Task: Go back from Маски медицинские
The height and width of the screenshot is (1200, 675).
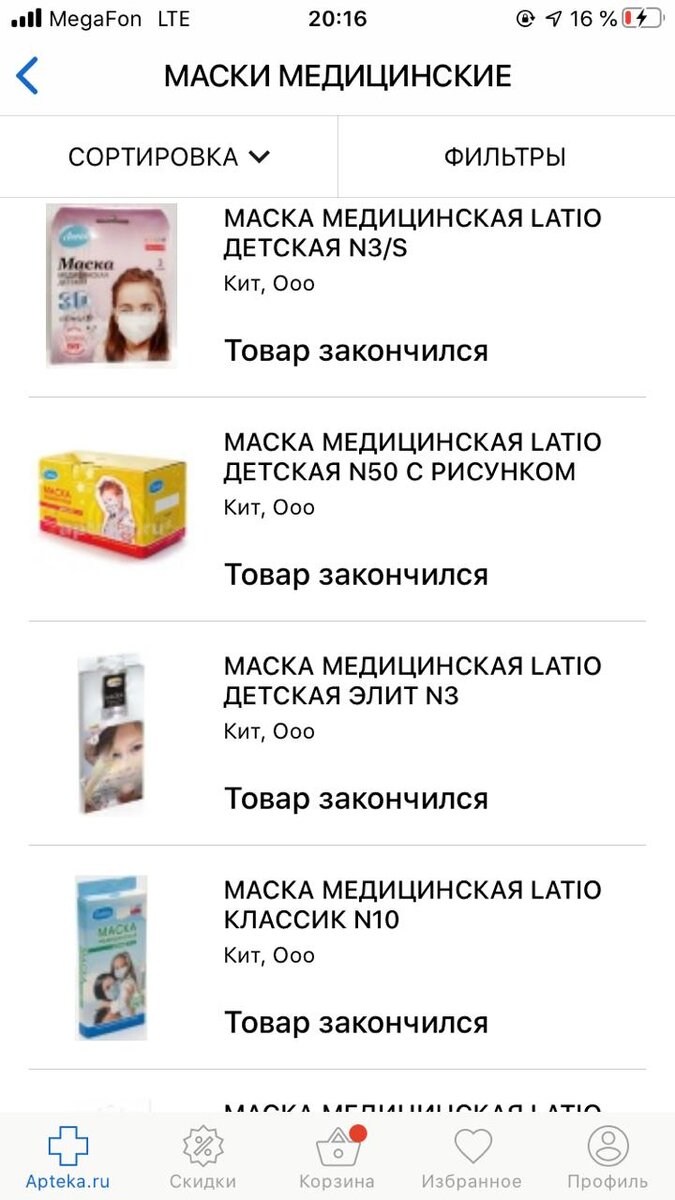Action: coord(28,76)
